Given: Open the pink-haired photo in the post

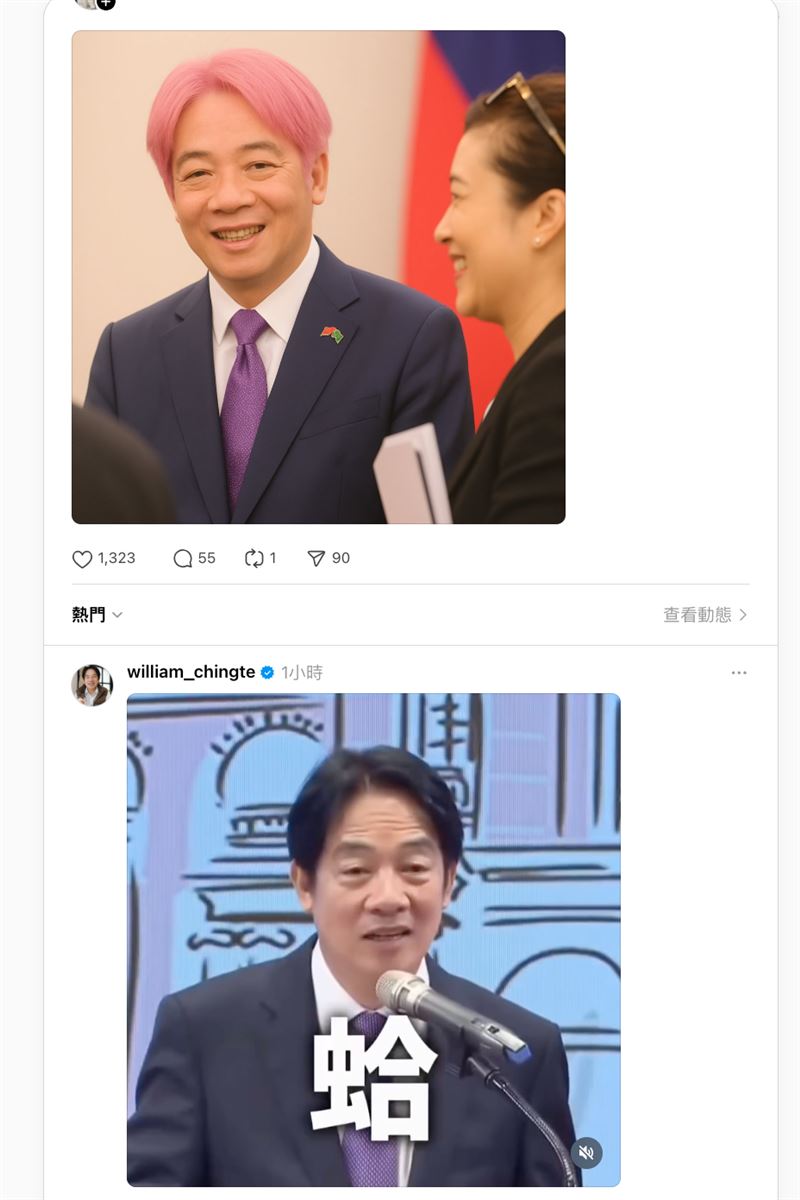Looking at the screenshot, I should click(318, 277).
